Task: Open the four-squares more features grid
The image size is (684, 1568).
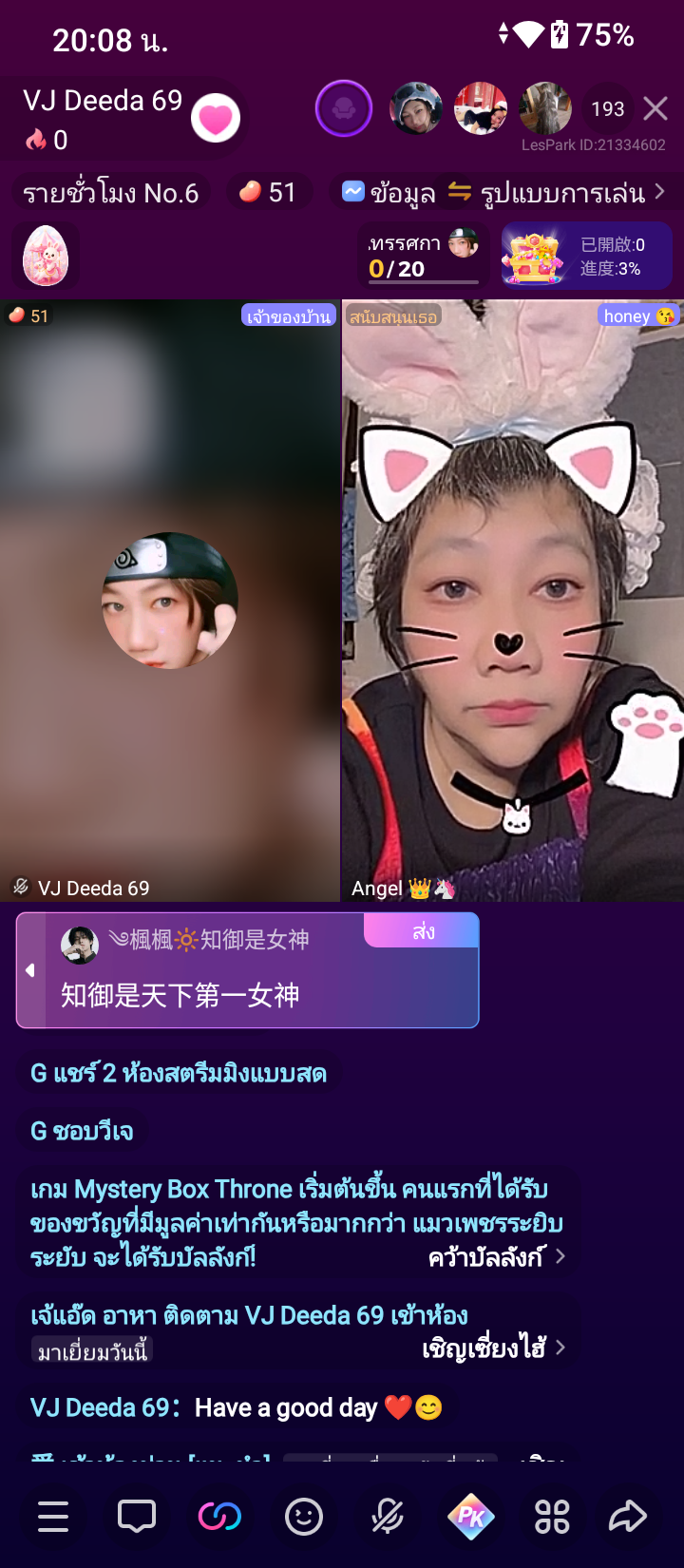Action: click(x=552, y=1516)
